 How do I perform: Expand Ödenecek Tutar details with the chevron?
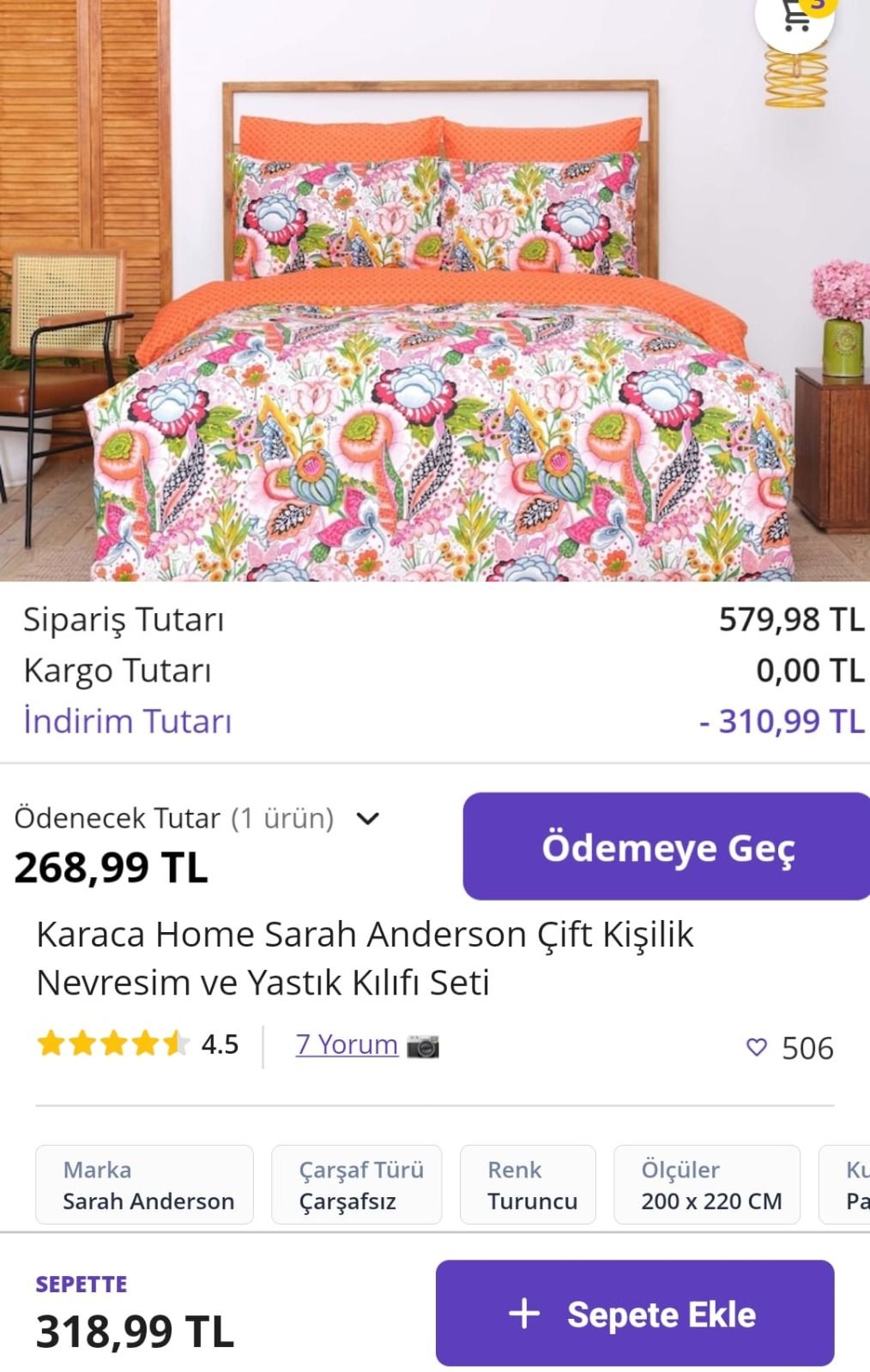pos(369,819)
